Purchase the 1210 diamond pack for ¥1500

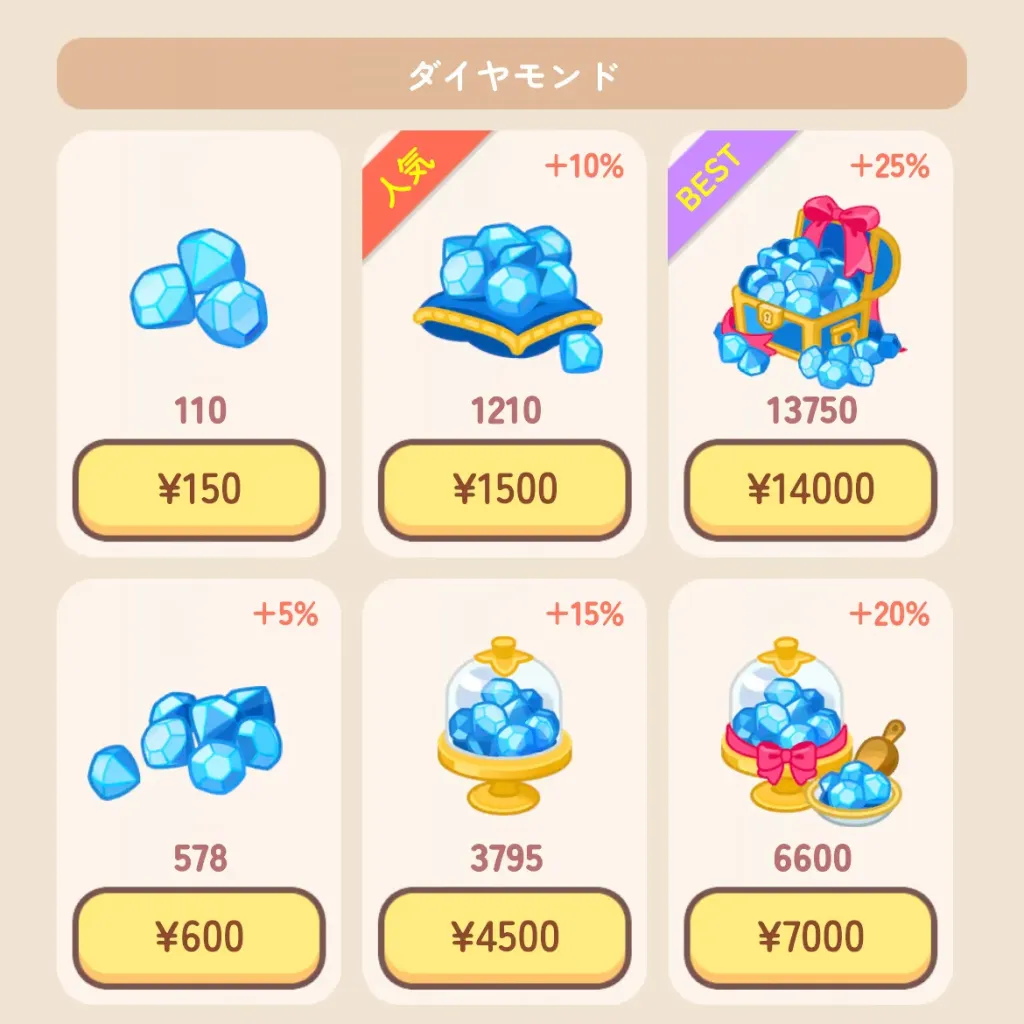[x=505, y=489]
